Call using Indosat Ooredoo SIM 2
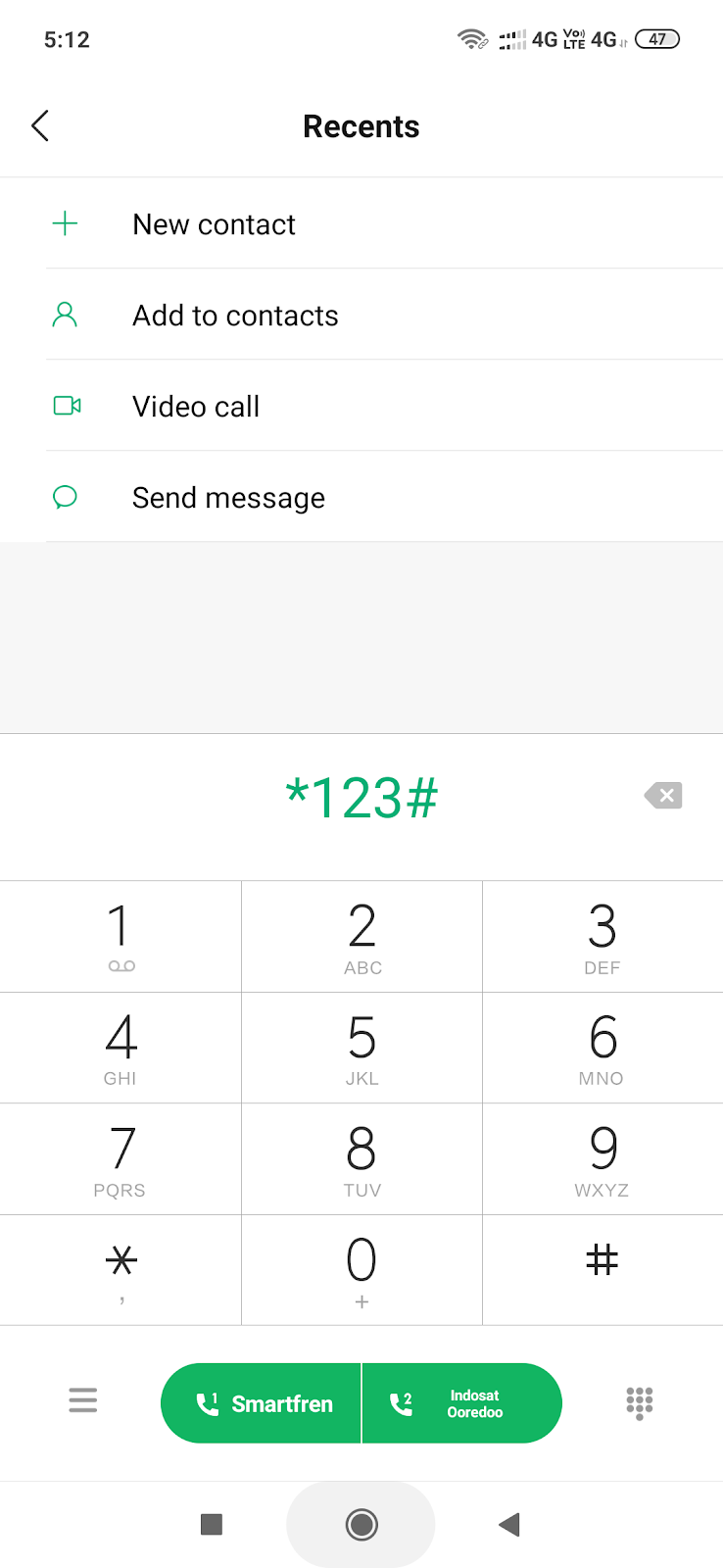Screen dimensions: 723x1568 click(461, 1403)
